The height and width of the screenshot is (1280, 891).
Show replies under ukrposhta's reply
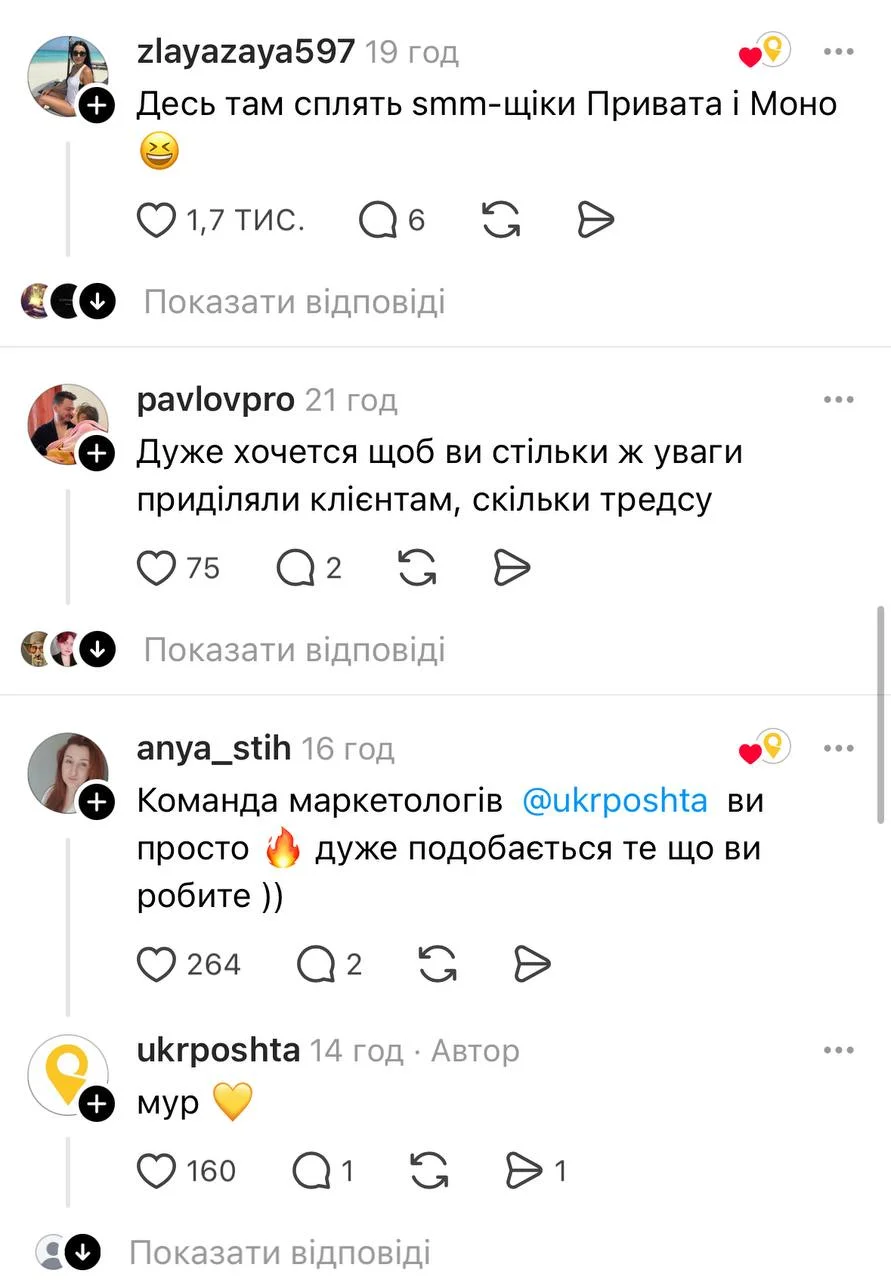[x=280, y=1252]
